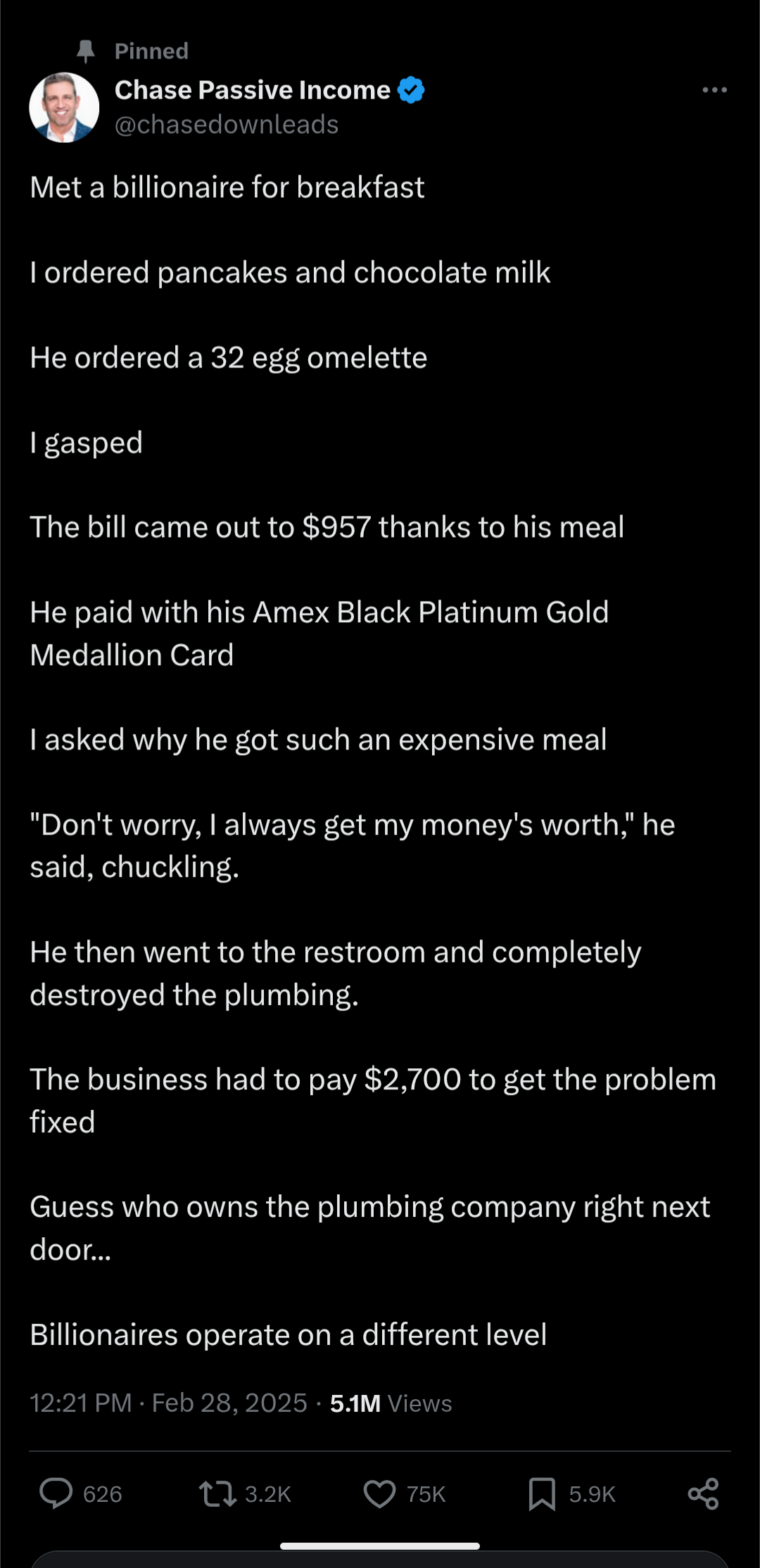Open the post's three-dot overflow menu
Viewport: 760px width, 1568px height.
(x=714, y=90)
